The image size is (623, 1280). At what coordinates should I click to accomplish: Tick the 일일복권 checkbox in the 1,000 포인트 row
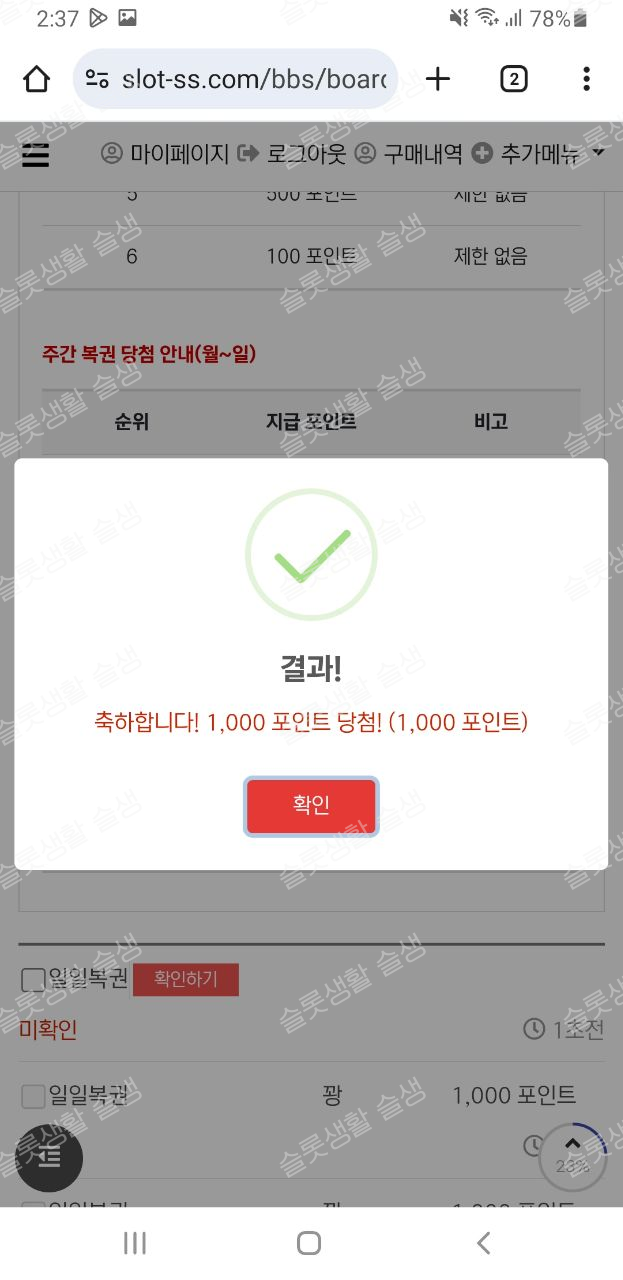(x=33, y=1097)
